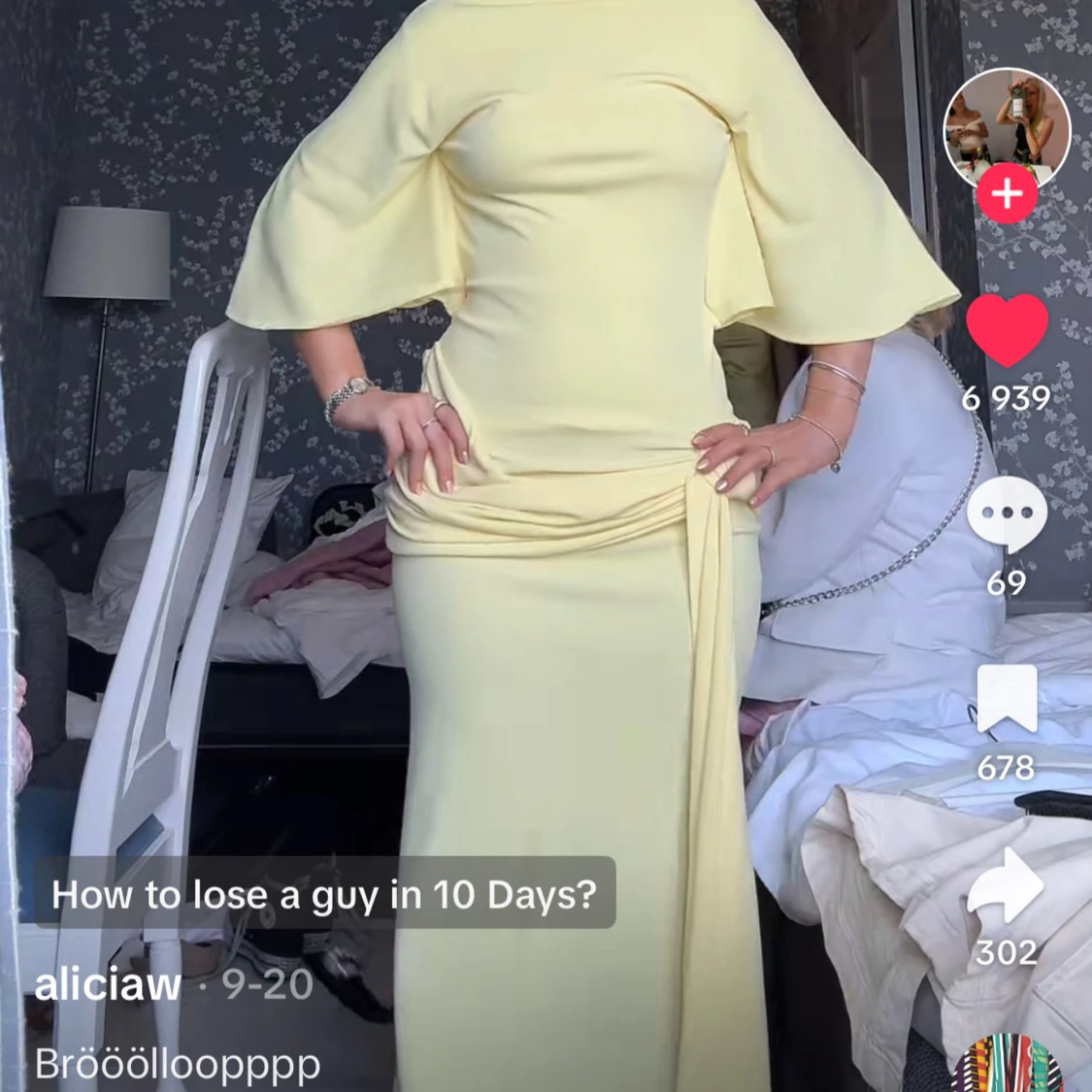Share this video using the arrow icon
The height and width of the screenshot is (1092, 1092).
coord(1007,885)
